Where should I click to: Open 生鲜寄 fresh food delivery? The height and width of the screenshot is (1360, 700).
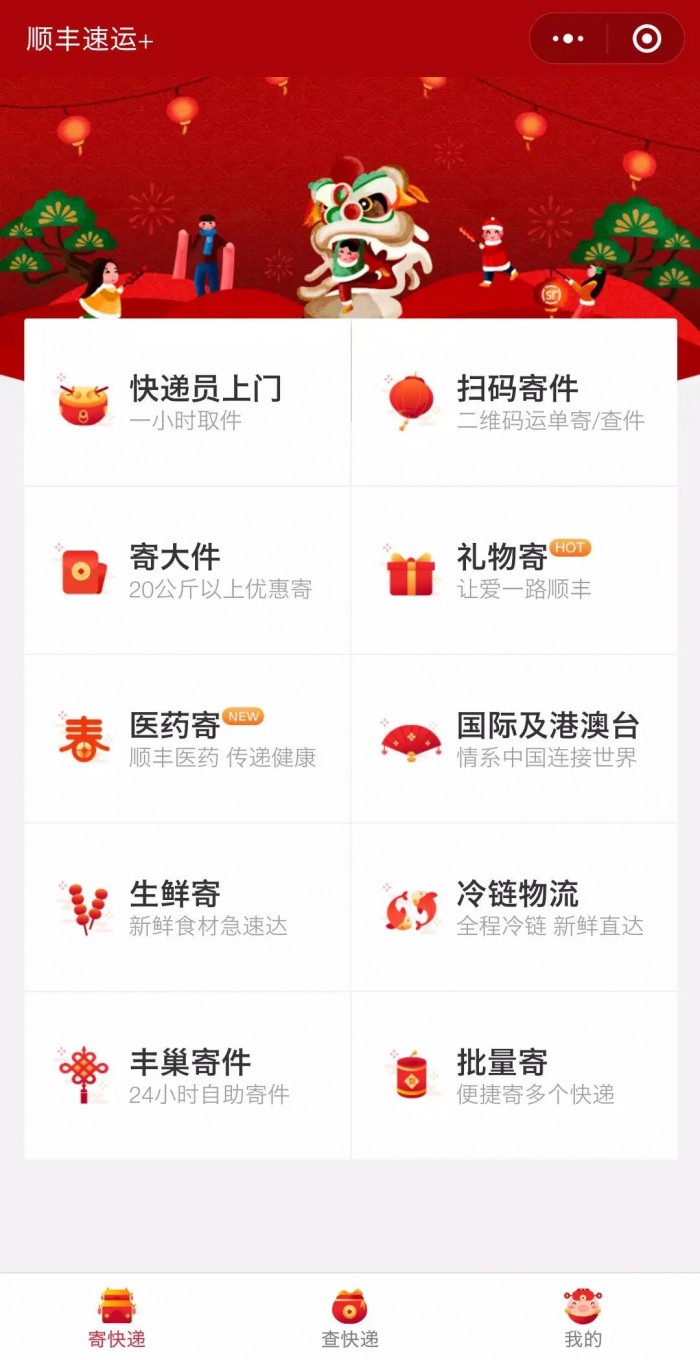(188, 908)
